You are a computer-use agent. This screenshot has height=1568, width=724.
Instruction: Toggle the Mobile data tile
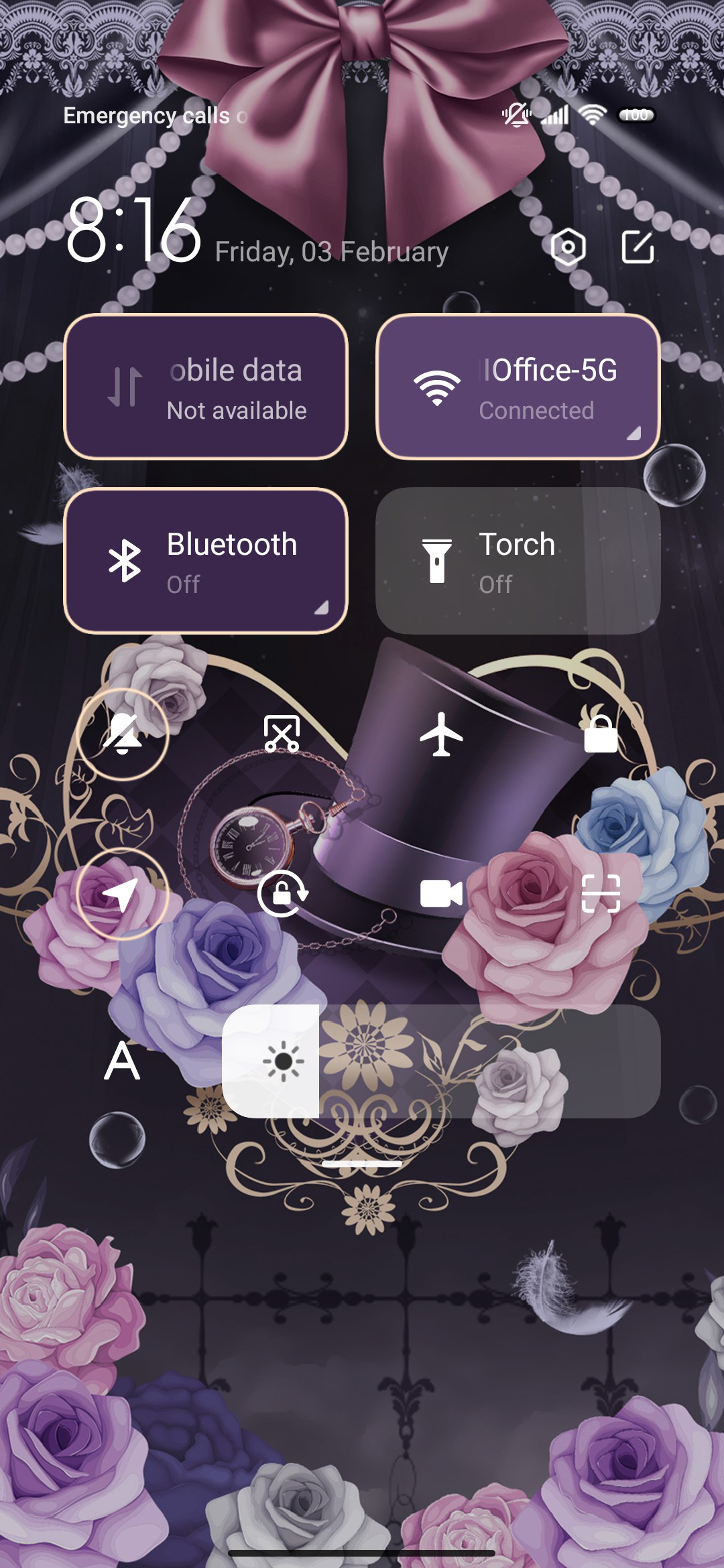coord(206,387)
